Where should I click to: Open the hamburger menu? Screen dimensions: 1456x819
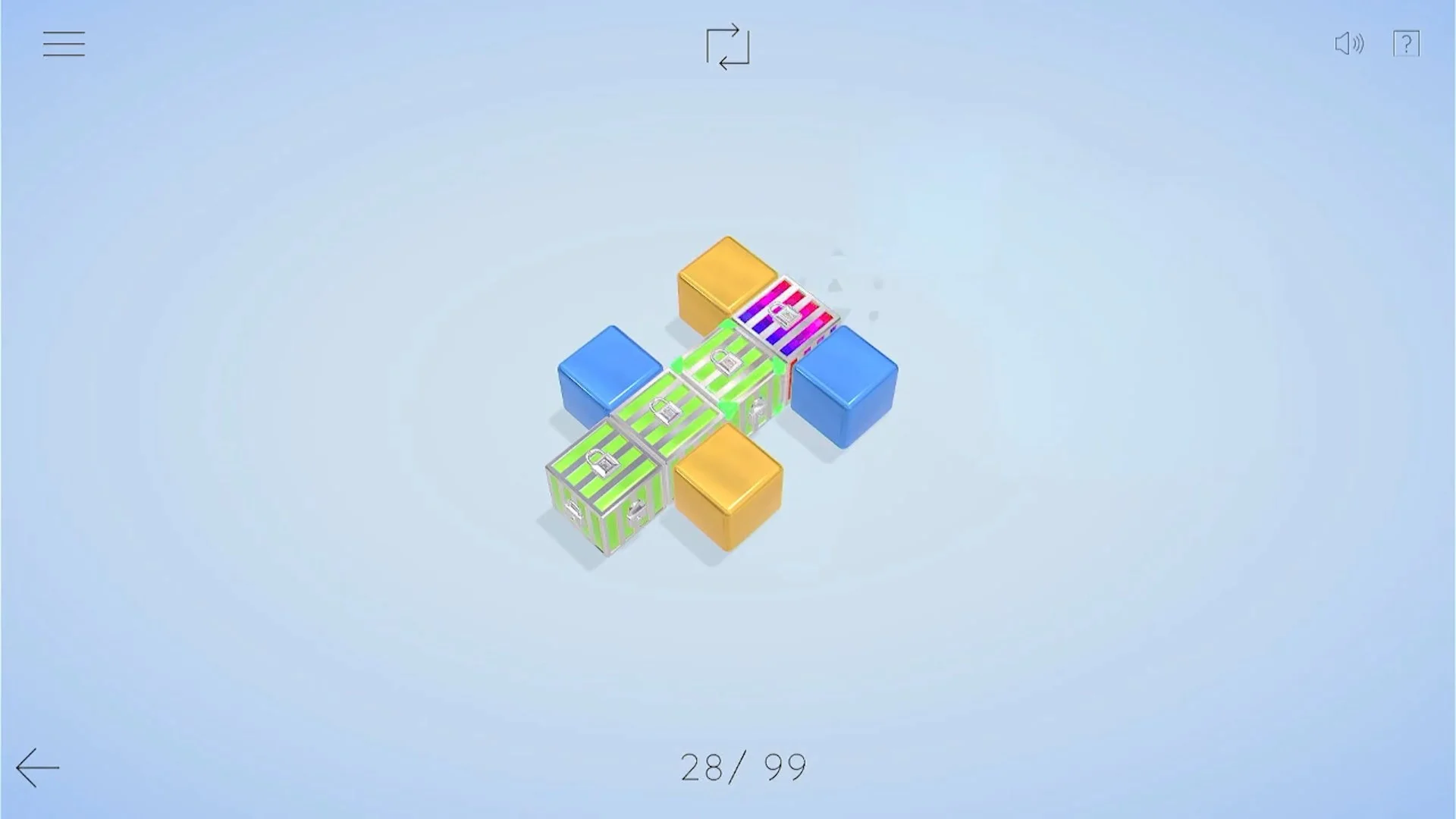(x=64, y=44)
